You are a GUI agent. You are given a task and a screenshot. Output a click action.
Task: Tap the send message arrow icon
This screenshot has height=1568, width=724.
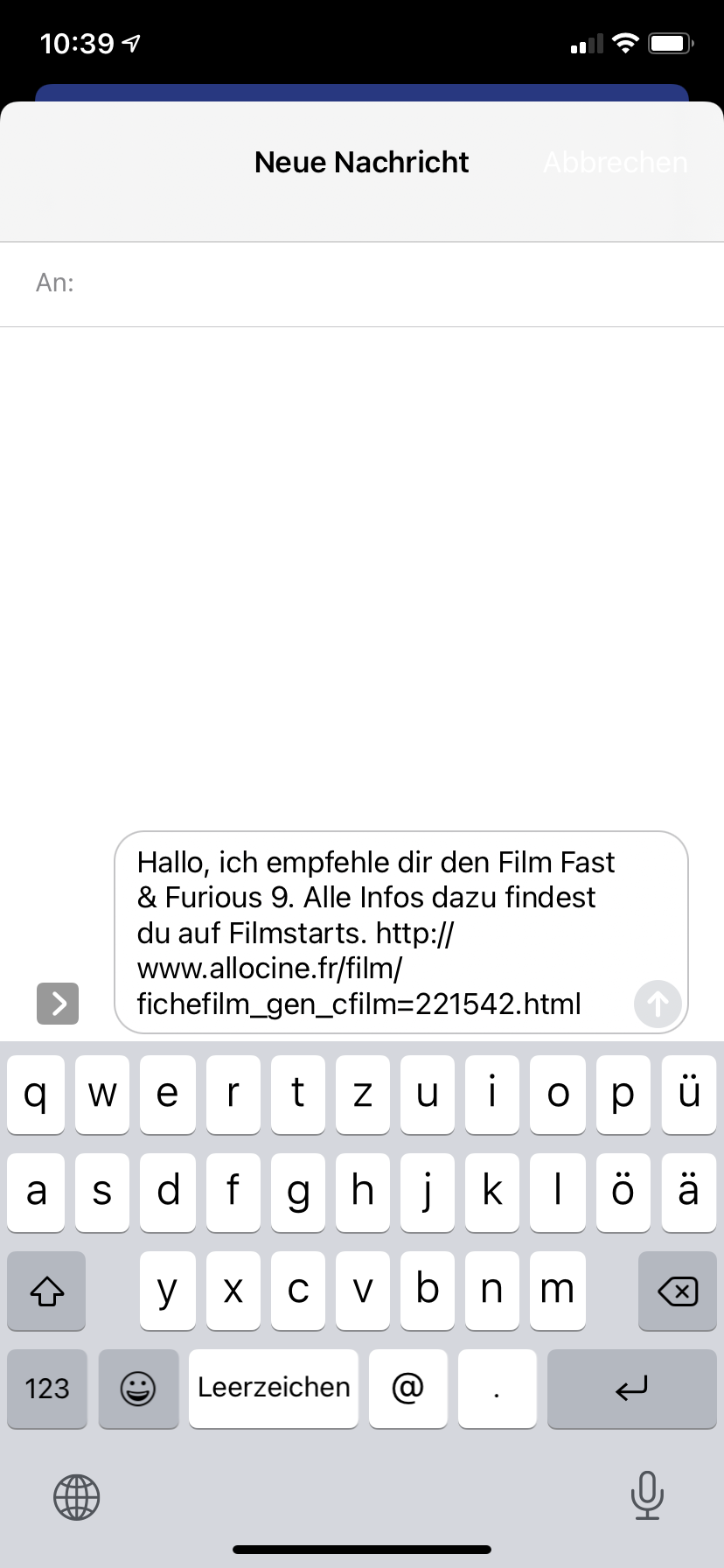click(x=657, y=1004)
